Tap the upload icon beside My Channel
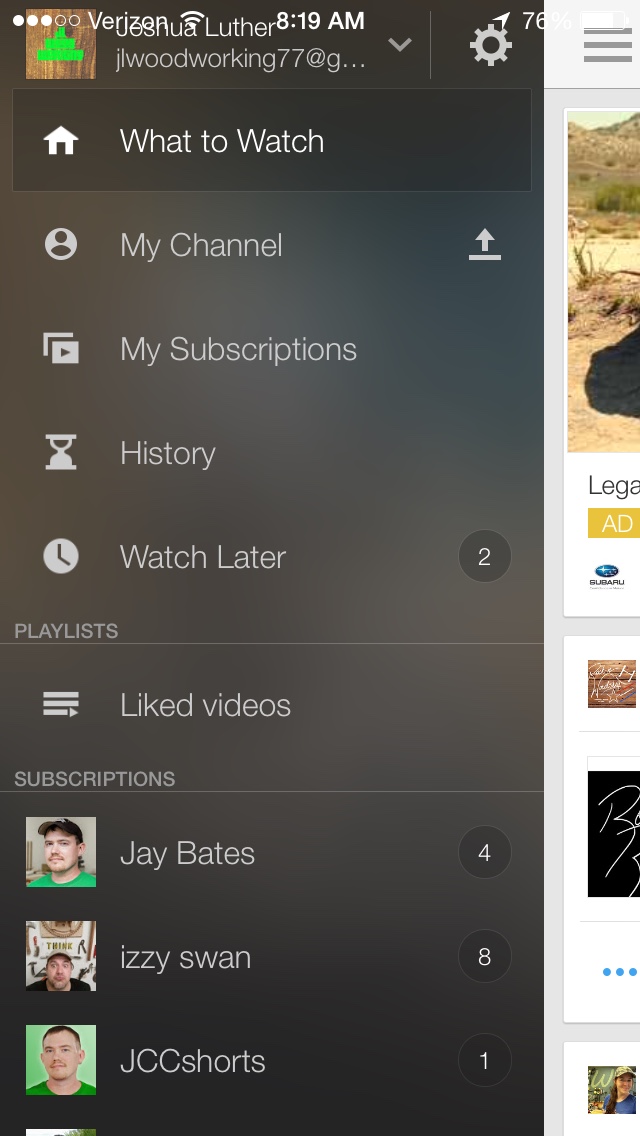Image resolution: width=640 pixels, height=1136 pixels. 484,245
